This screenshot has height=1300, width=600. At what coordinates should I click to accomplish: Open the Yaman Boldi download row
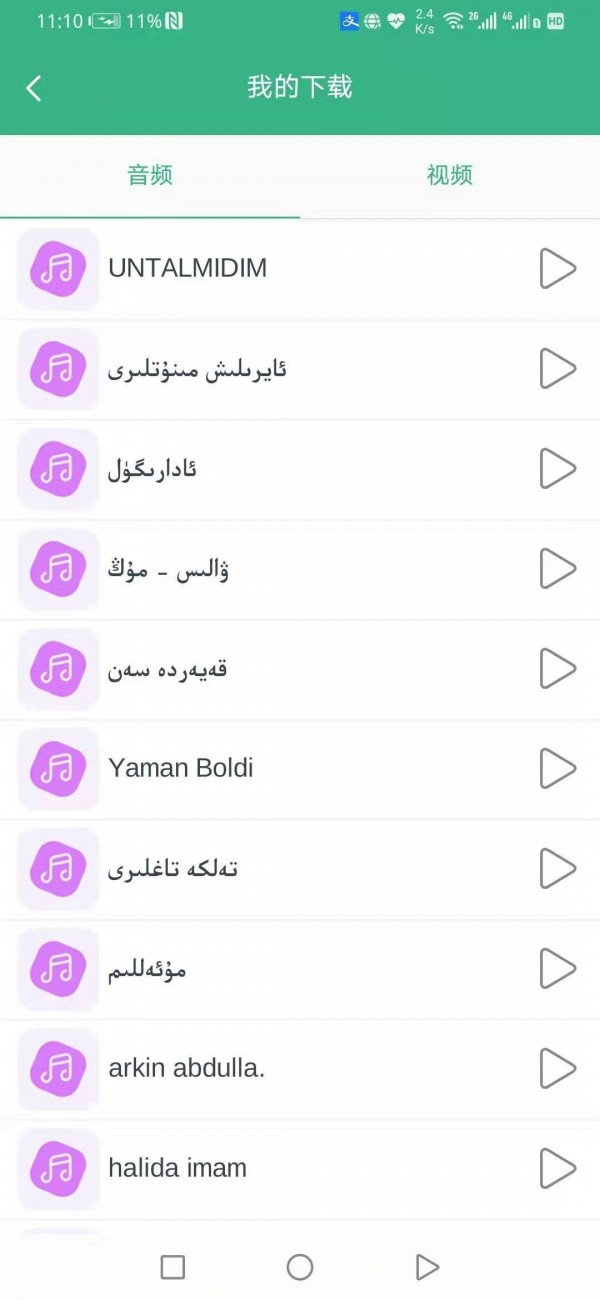coord(181,768)
